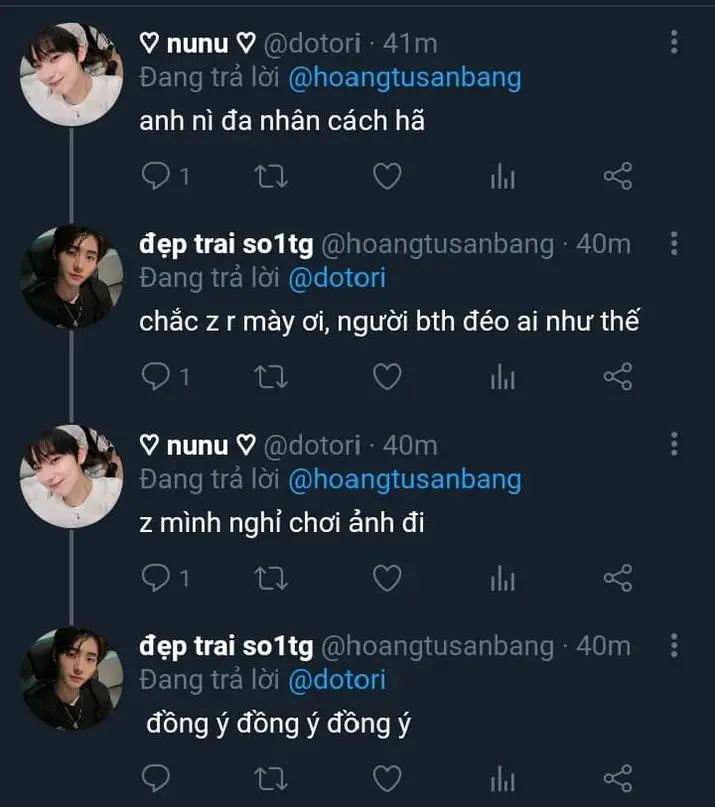View analytics of "z mình nghỉ chơi ảnh đi"

[x=502, y=578]
